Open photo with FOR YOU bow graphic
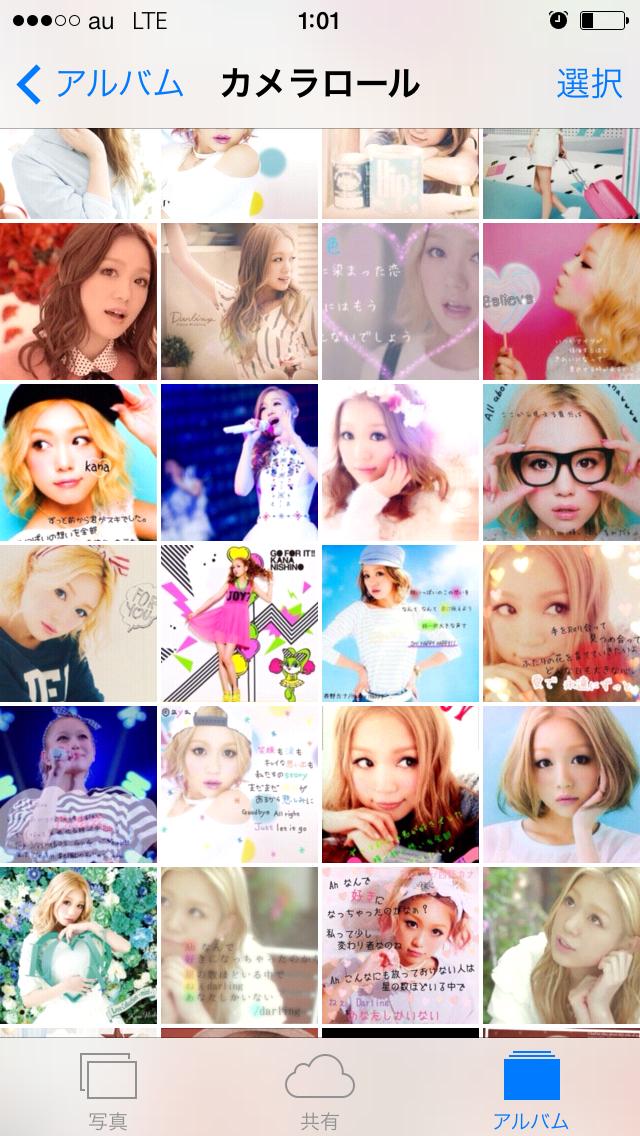 click(x=78, y=624)
